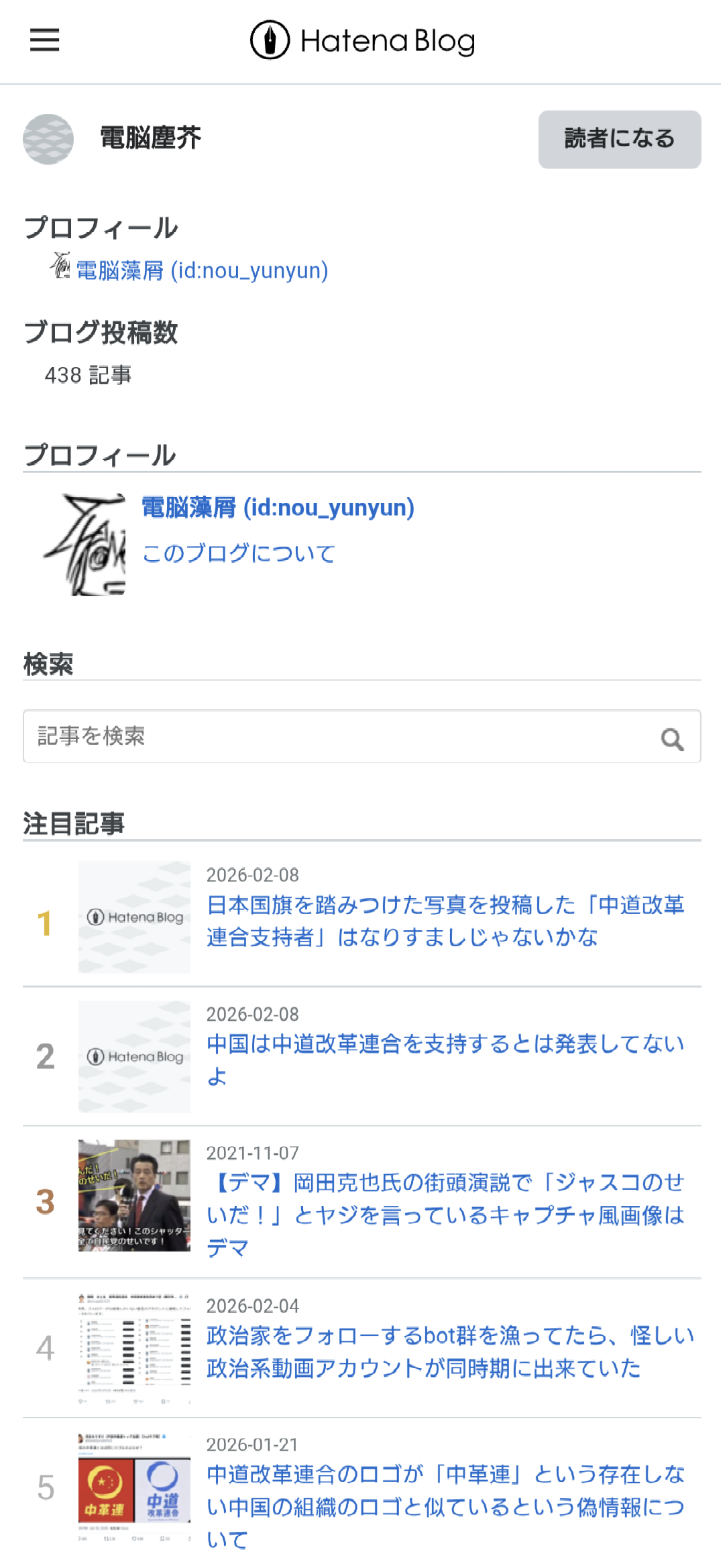Open the small 電脳藻屑 (id:nou_yunyun) profile link
This screenshot has width=721, height=1568.
[x=202, y=270]
